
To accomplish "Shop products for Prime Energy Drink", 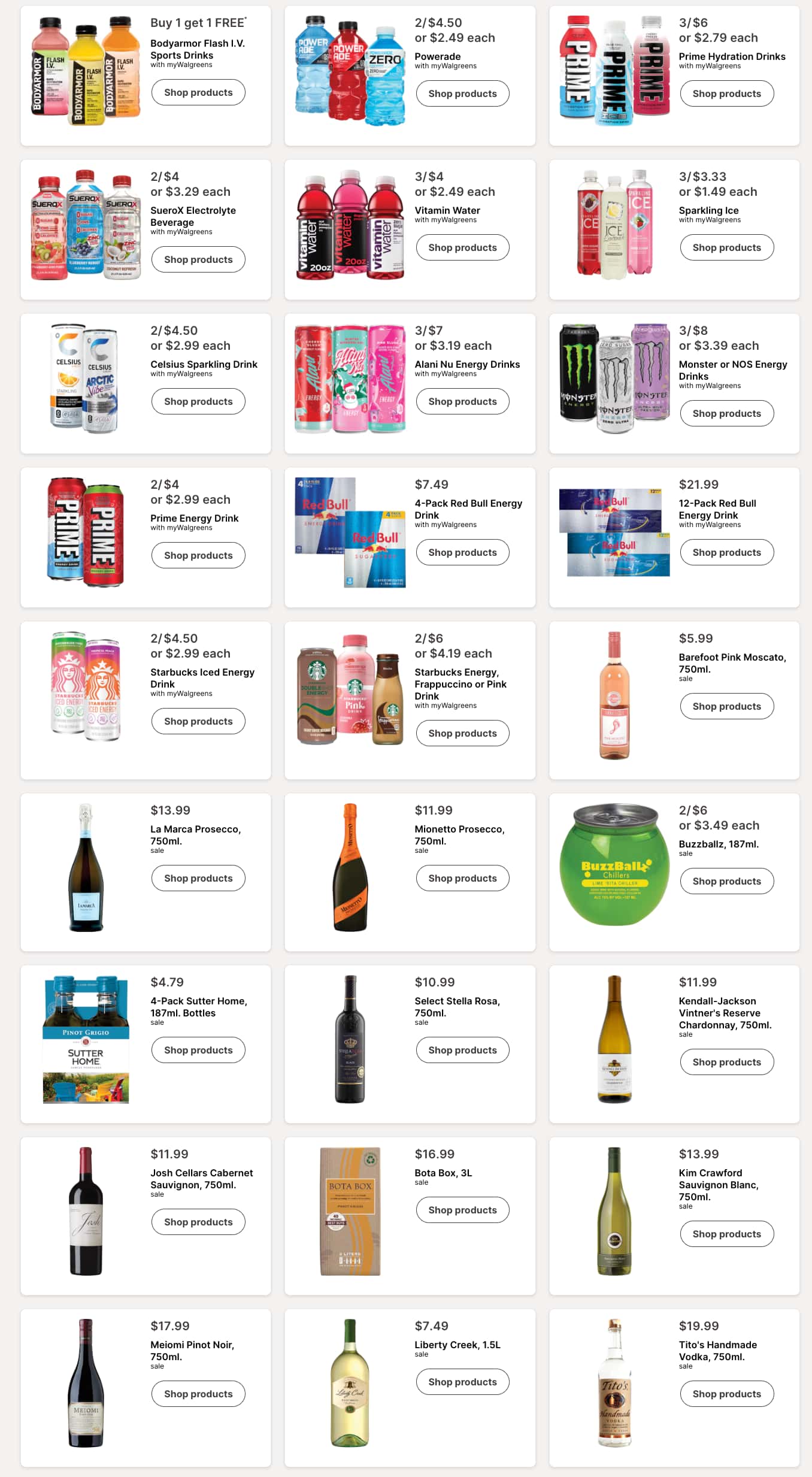I will tap(198, 555).
